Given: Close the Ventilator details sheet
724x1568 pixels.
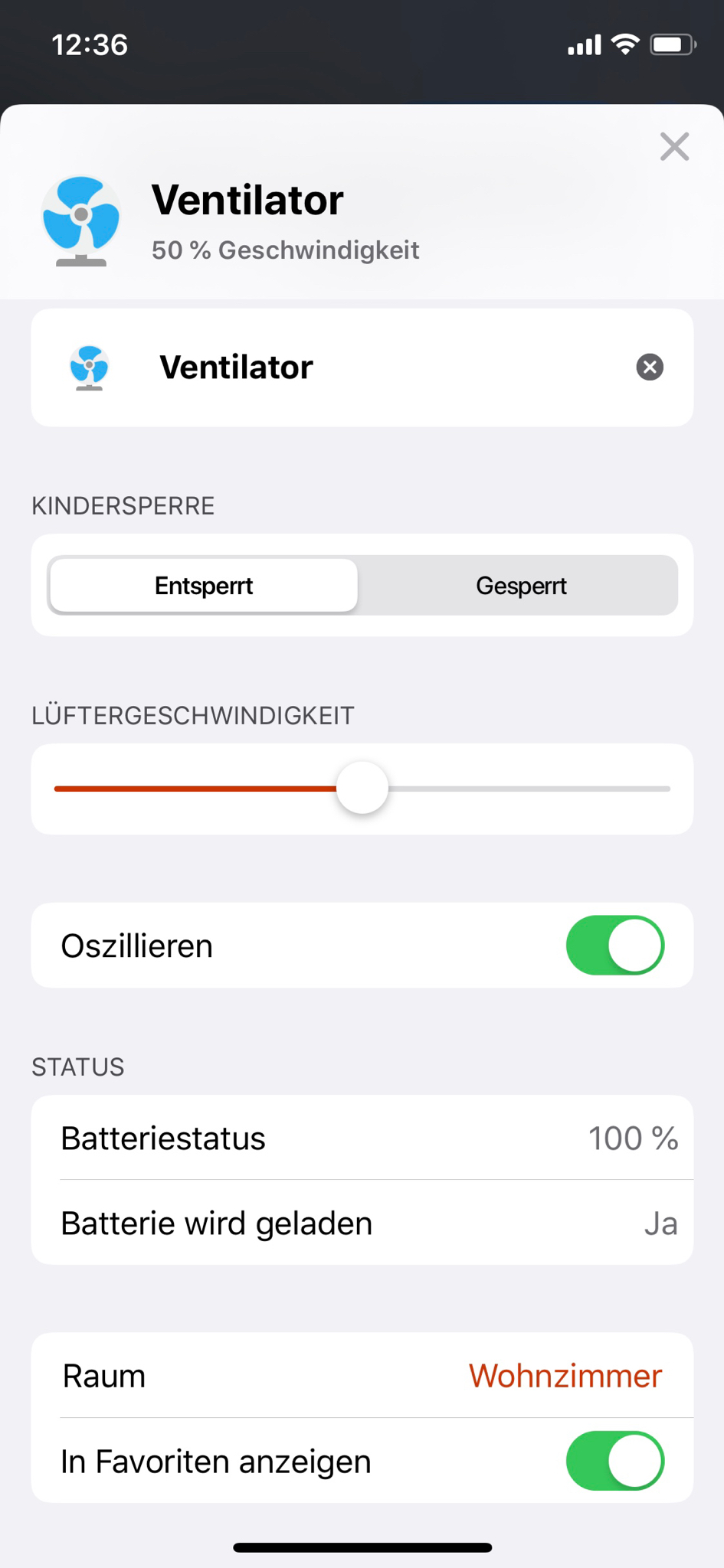Looking at the screenshot, I should 674,146.
